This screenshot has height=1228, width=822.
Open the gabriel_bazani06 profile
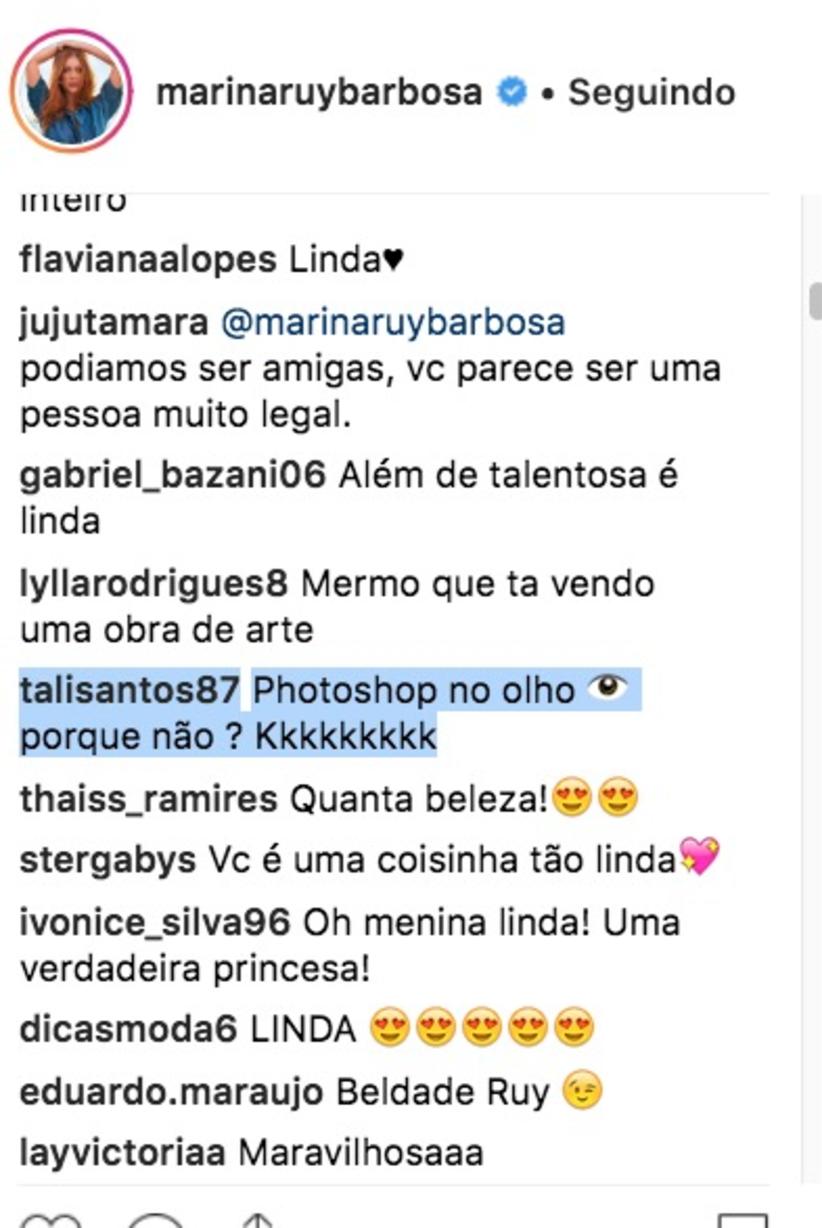pyautogui.click(x=173, y=476)
